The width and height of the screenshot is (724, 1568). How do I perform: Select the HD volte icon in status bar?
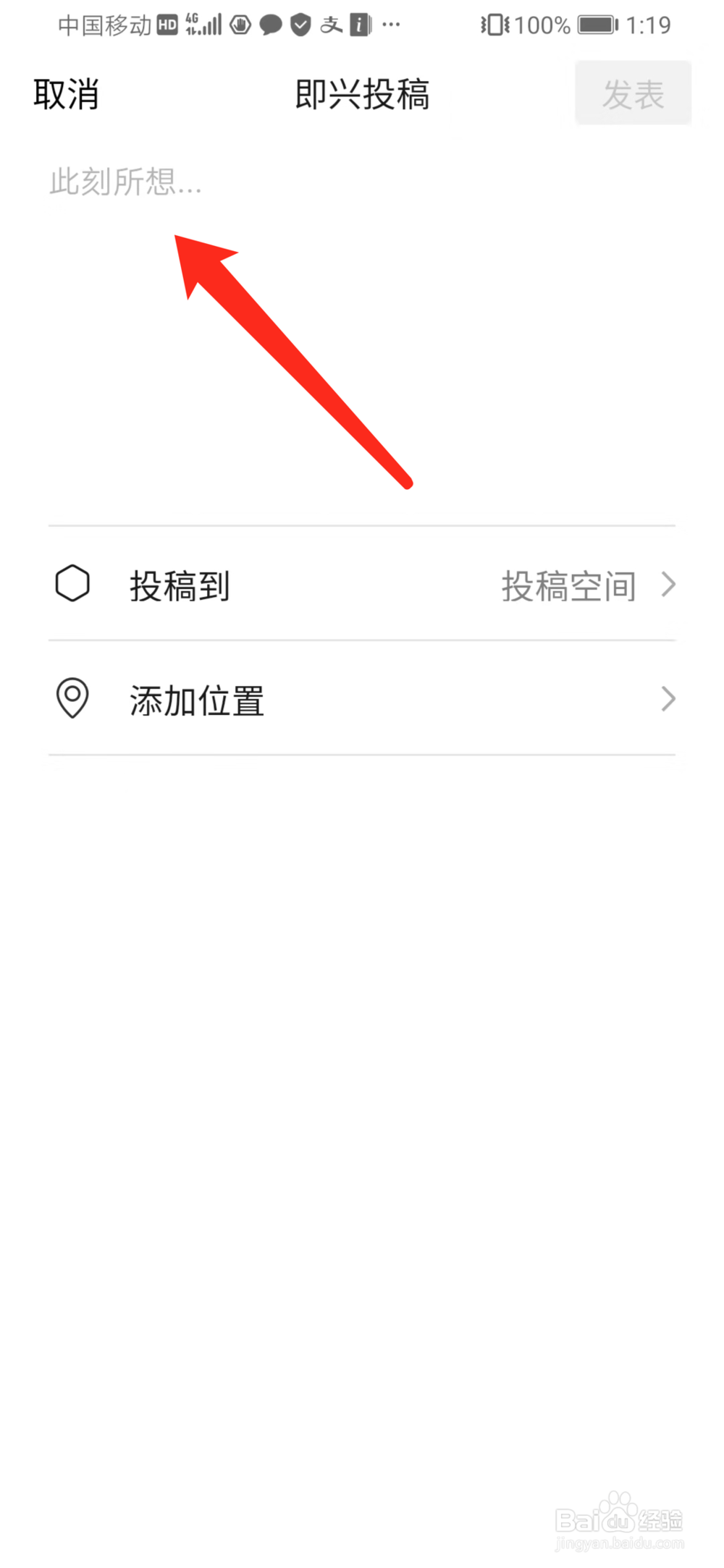[x=167, y=24]
